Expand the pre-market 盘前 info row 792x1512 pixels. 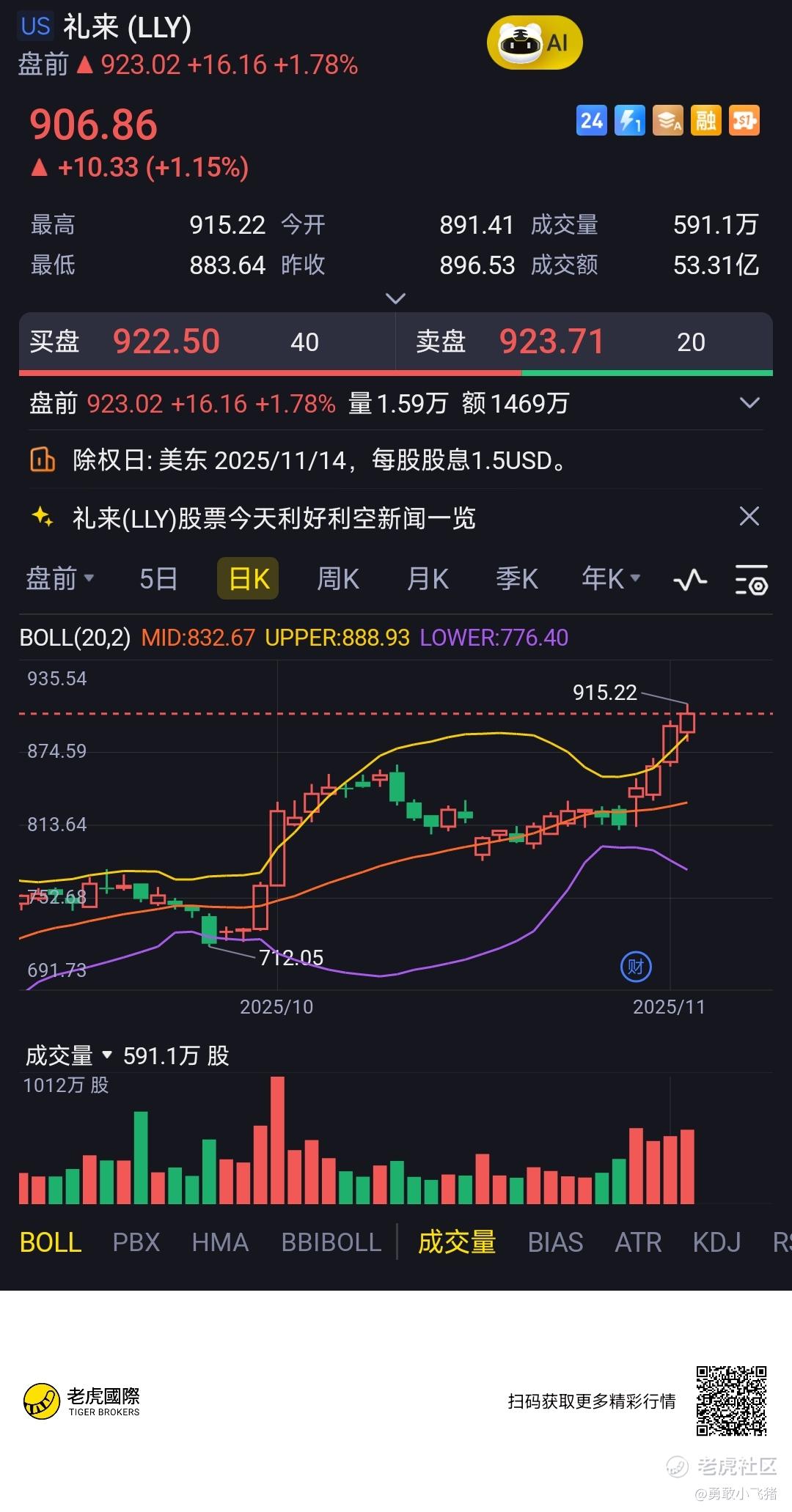pyautogui.click(x=749, y=403)
